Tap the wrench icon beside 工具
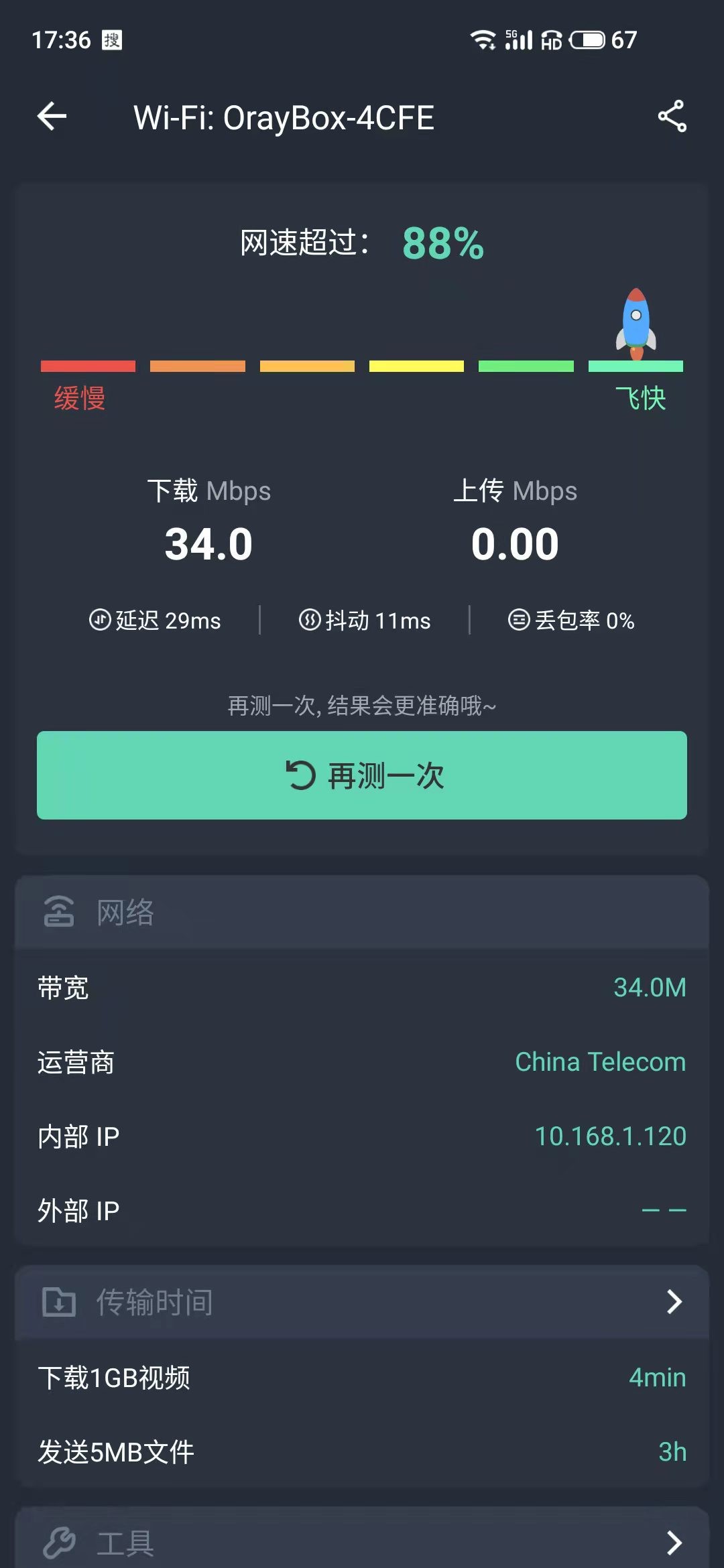724x1568 pixels. pos(59,1541)
